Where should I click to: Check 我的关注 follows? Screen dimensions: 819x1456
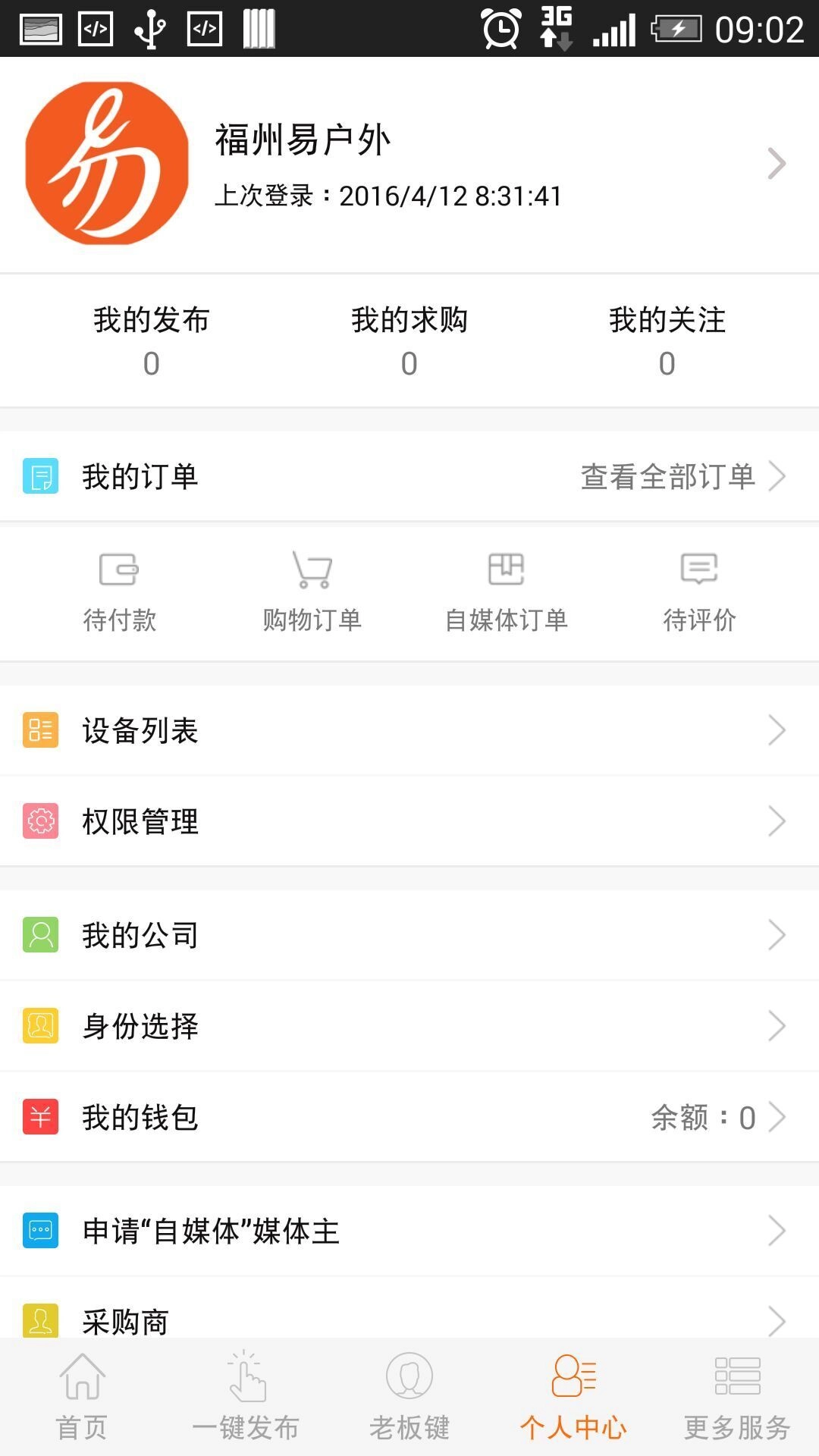pyautogui.click(x=667, y=340)
